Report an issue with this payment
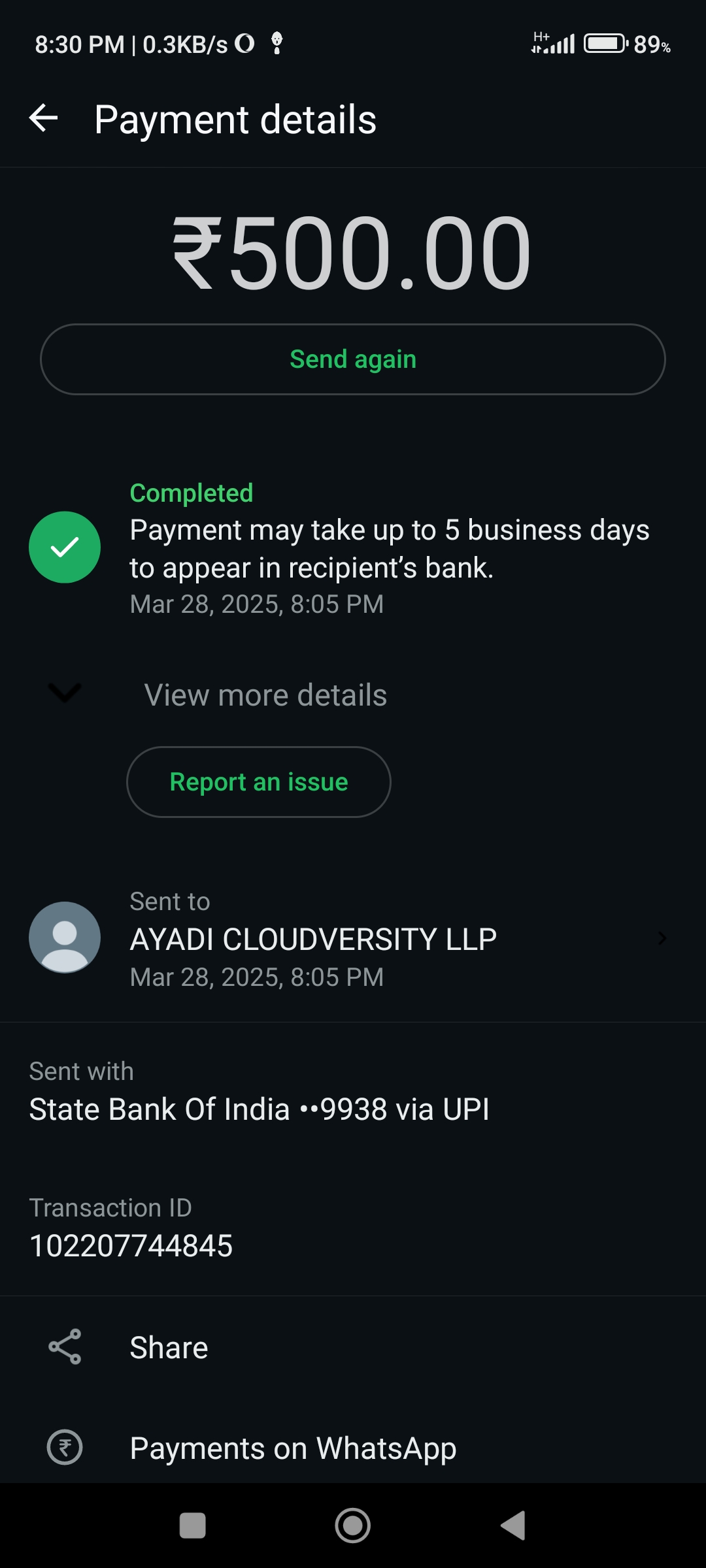The height and width of the screenshot is (1568, 706). (259, 782)
